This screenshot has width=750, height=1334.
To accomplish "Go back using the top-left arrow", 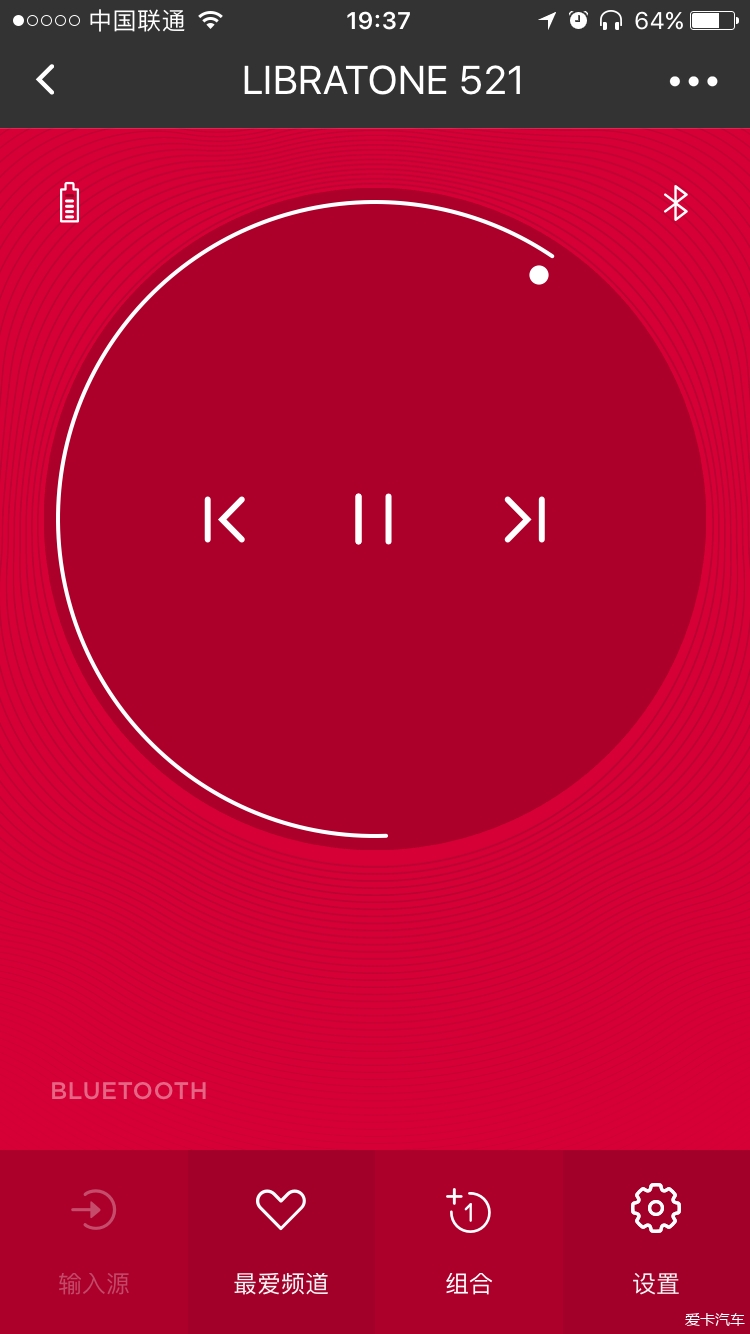I will [x=45, y=80].
